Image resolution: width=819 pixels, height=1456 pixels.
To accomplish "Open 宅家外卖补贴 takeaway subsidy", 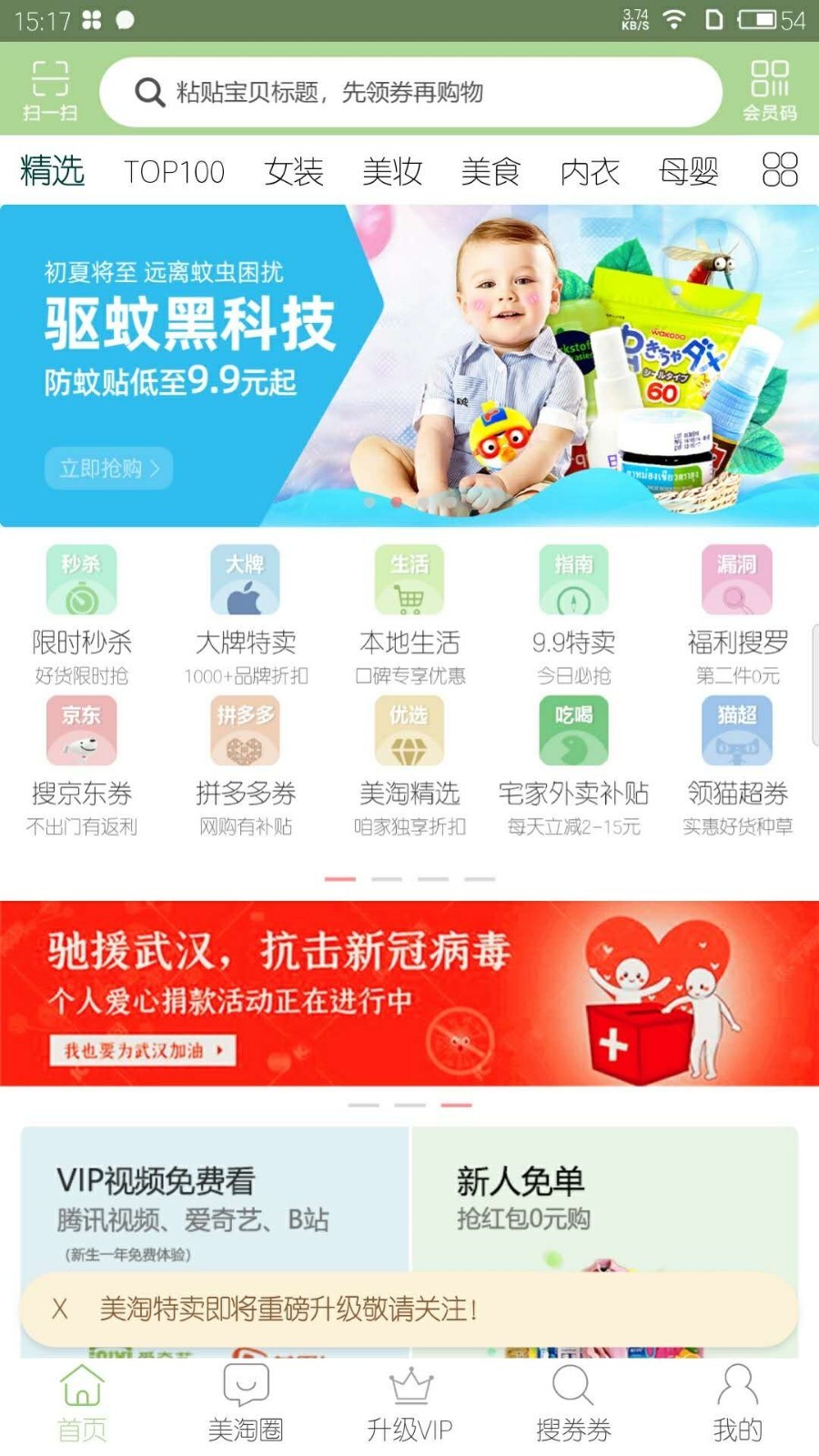I will click(573, 764).
